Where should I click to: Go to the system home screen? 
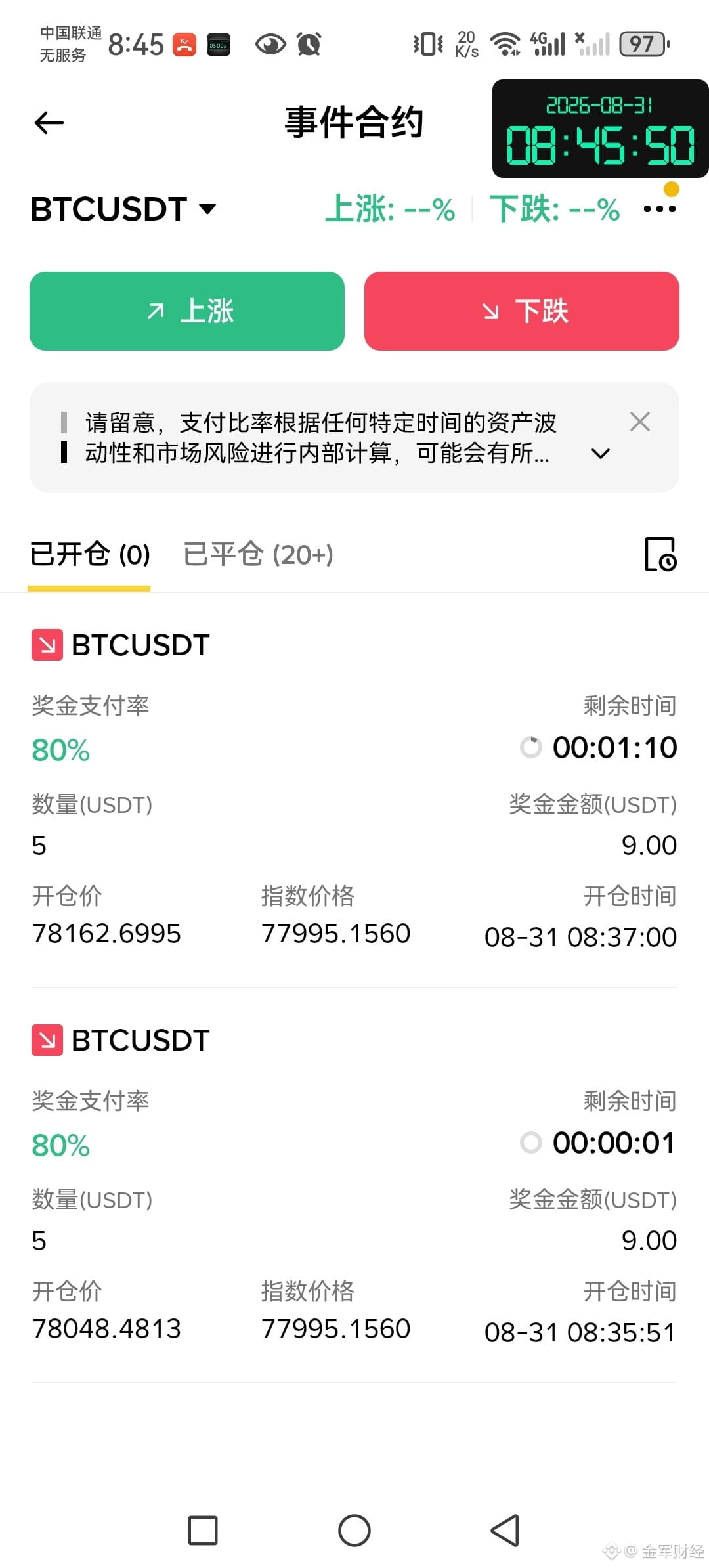coord(354,1531)
